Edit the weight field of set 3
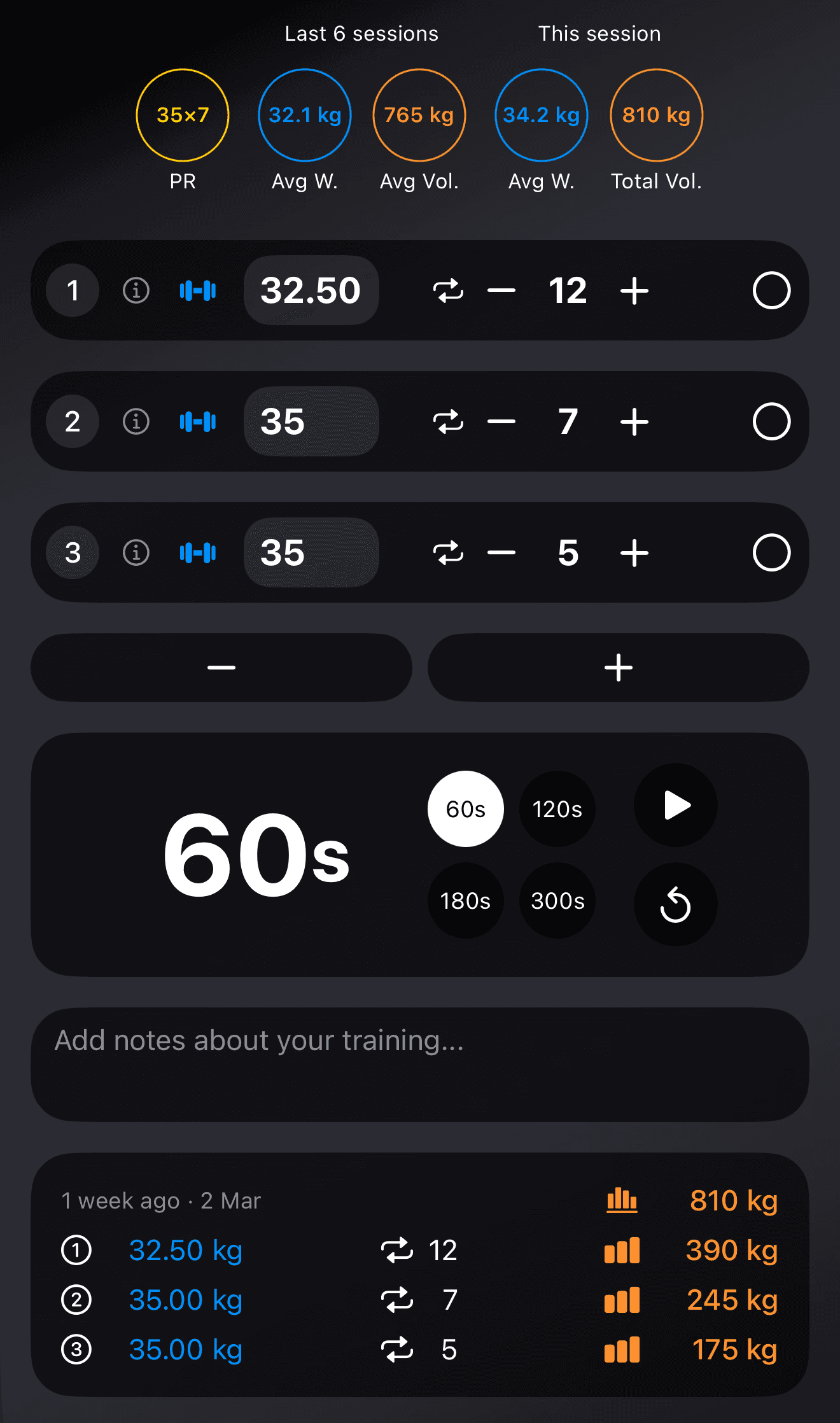 (x=311, y=552)
